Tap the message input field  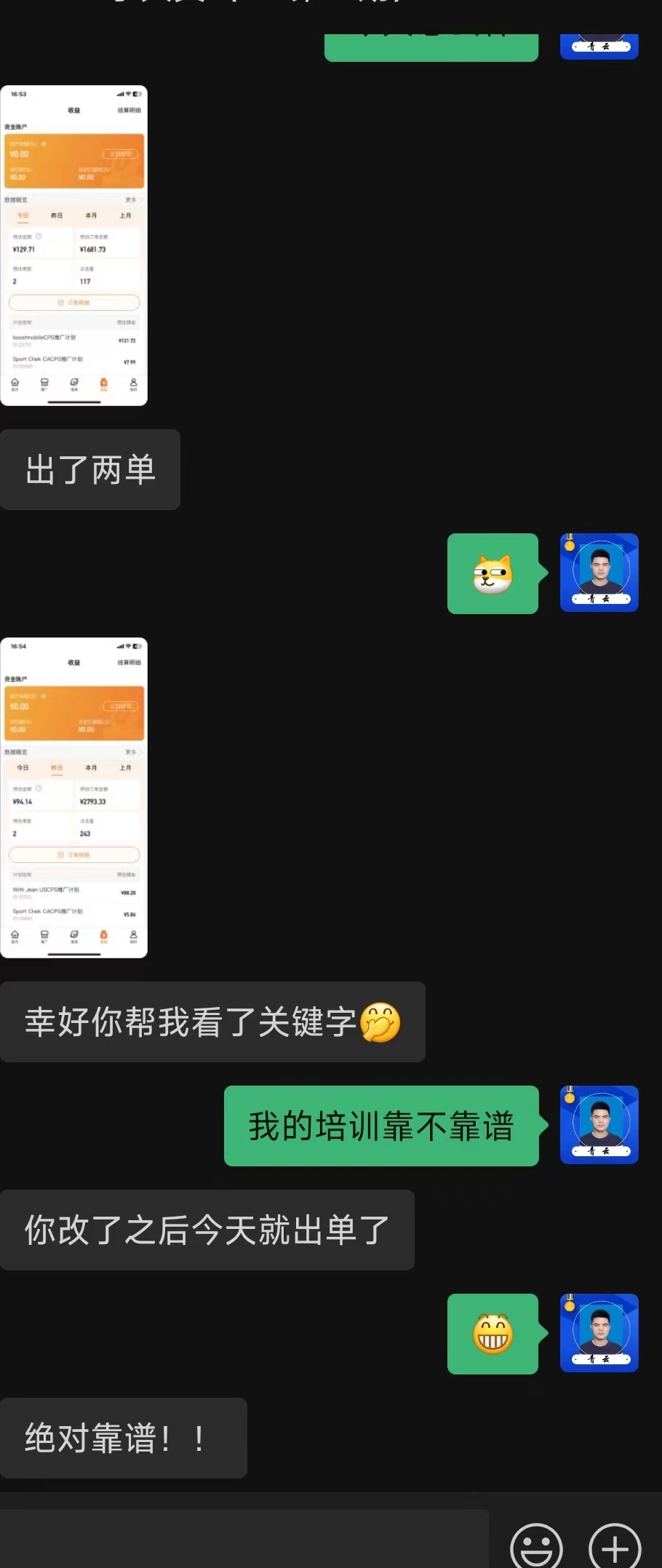244,1539
